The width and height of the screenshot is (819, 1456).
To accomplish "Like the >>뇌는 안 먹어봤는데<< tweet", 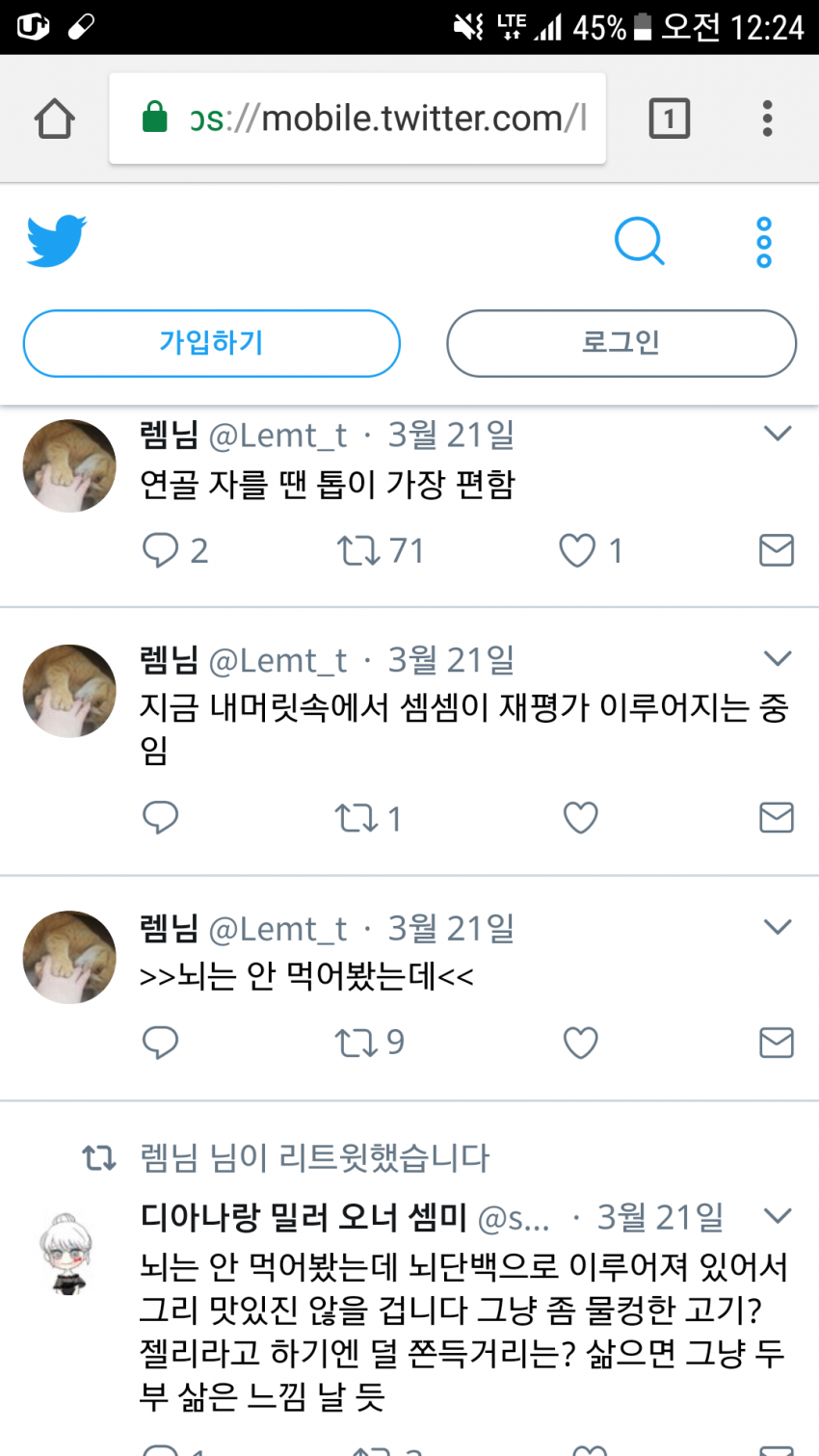I will click(x=580, y=1043).
